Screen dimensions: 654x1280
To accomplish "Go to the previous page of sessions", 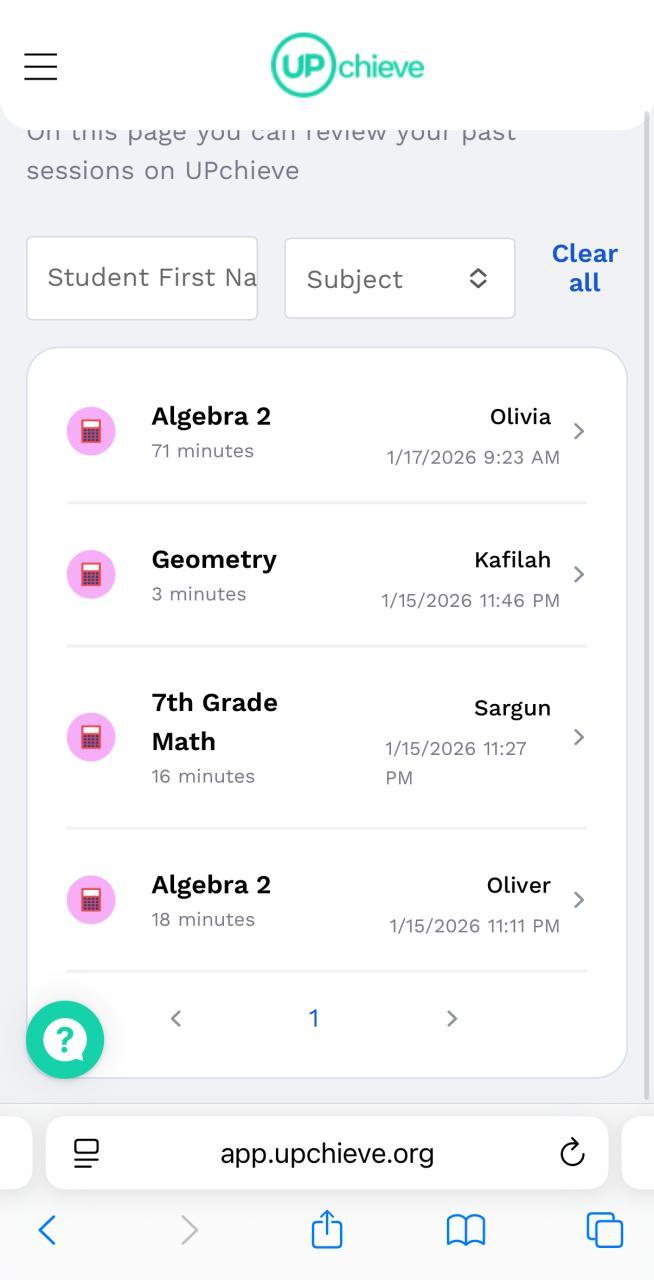I will pos(176,1018).
